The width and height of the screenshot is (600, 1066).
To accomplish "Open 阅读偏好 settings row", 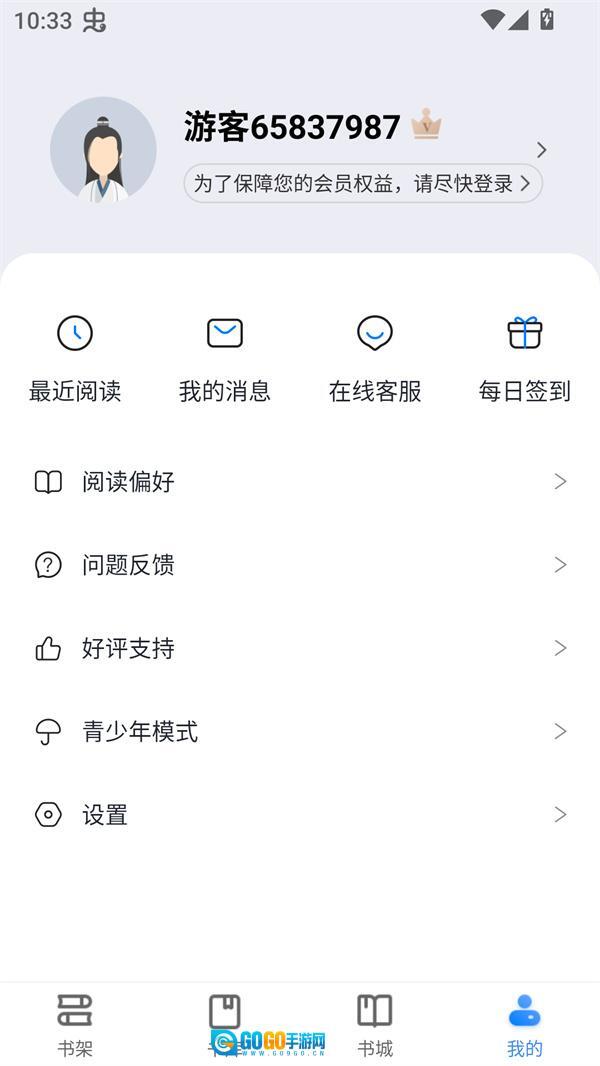I will pos(300,482).
